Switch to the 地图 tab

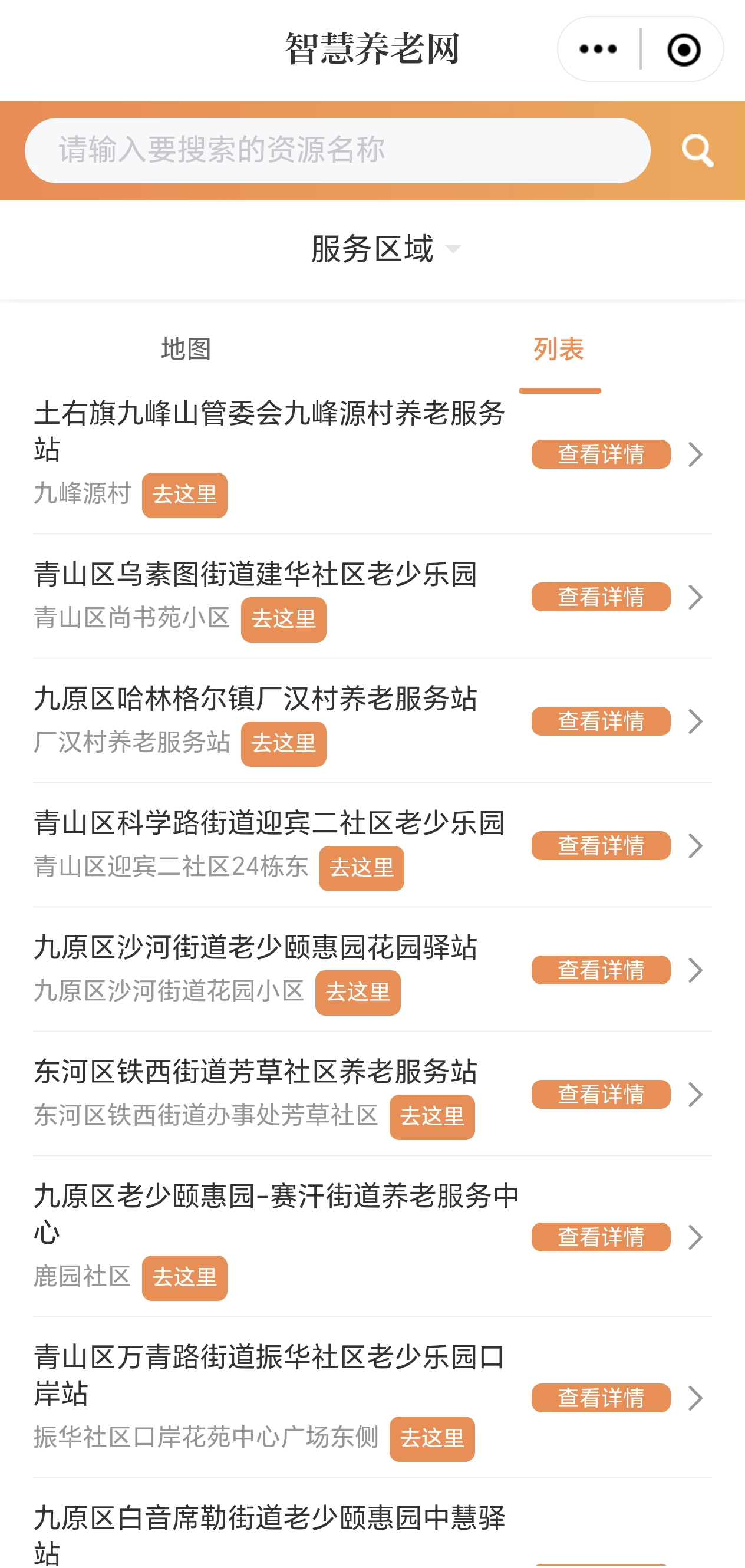[x=186, y=349]
